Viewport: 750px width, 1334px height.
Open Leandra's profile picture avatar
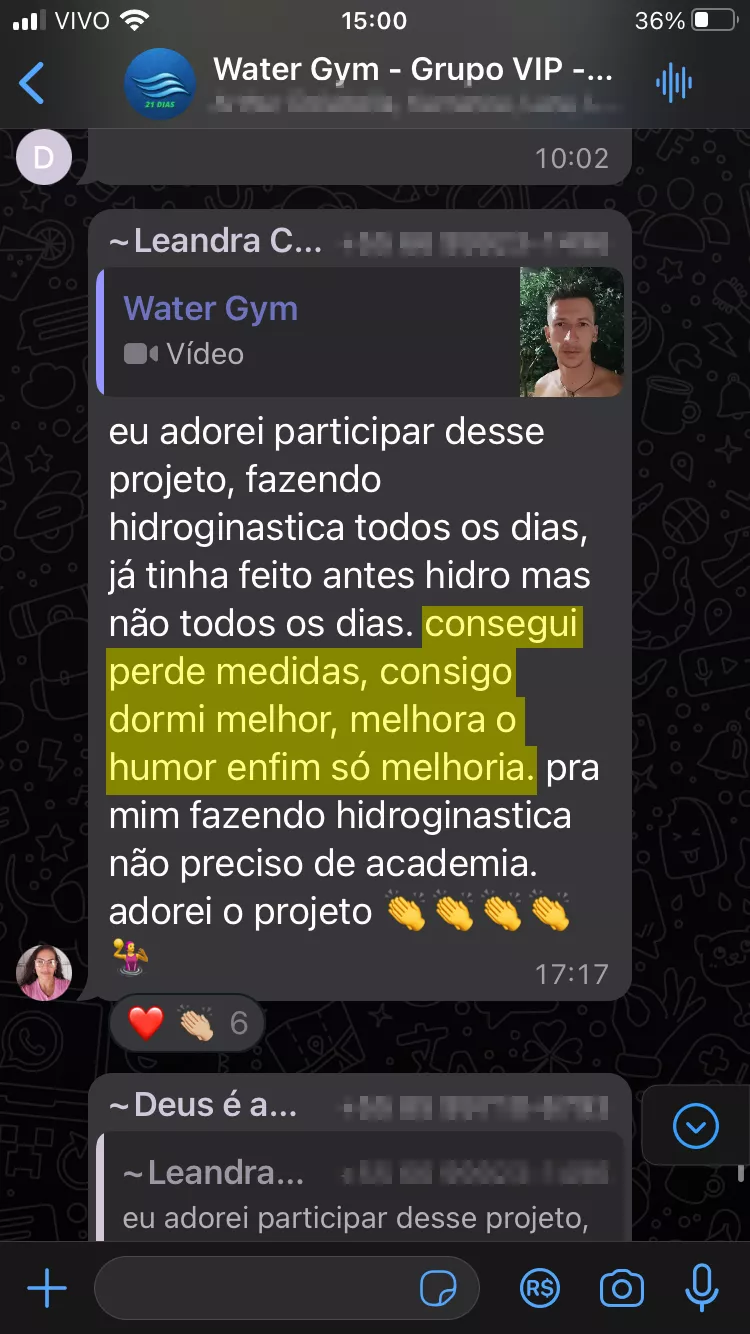coord(45,972)
